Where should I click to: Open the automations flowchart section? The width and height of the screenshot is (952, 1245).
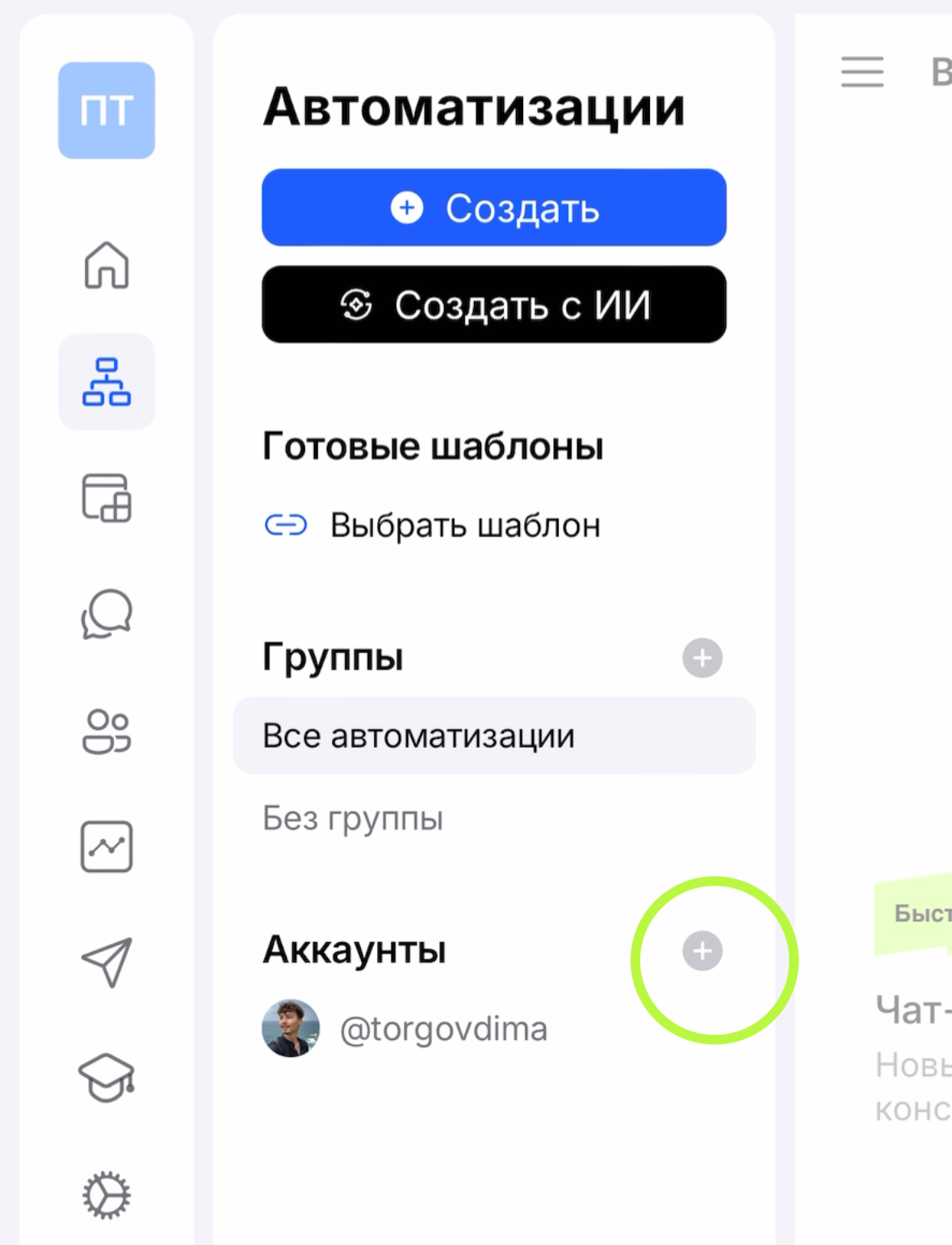click(x=107, y=382)
